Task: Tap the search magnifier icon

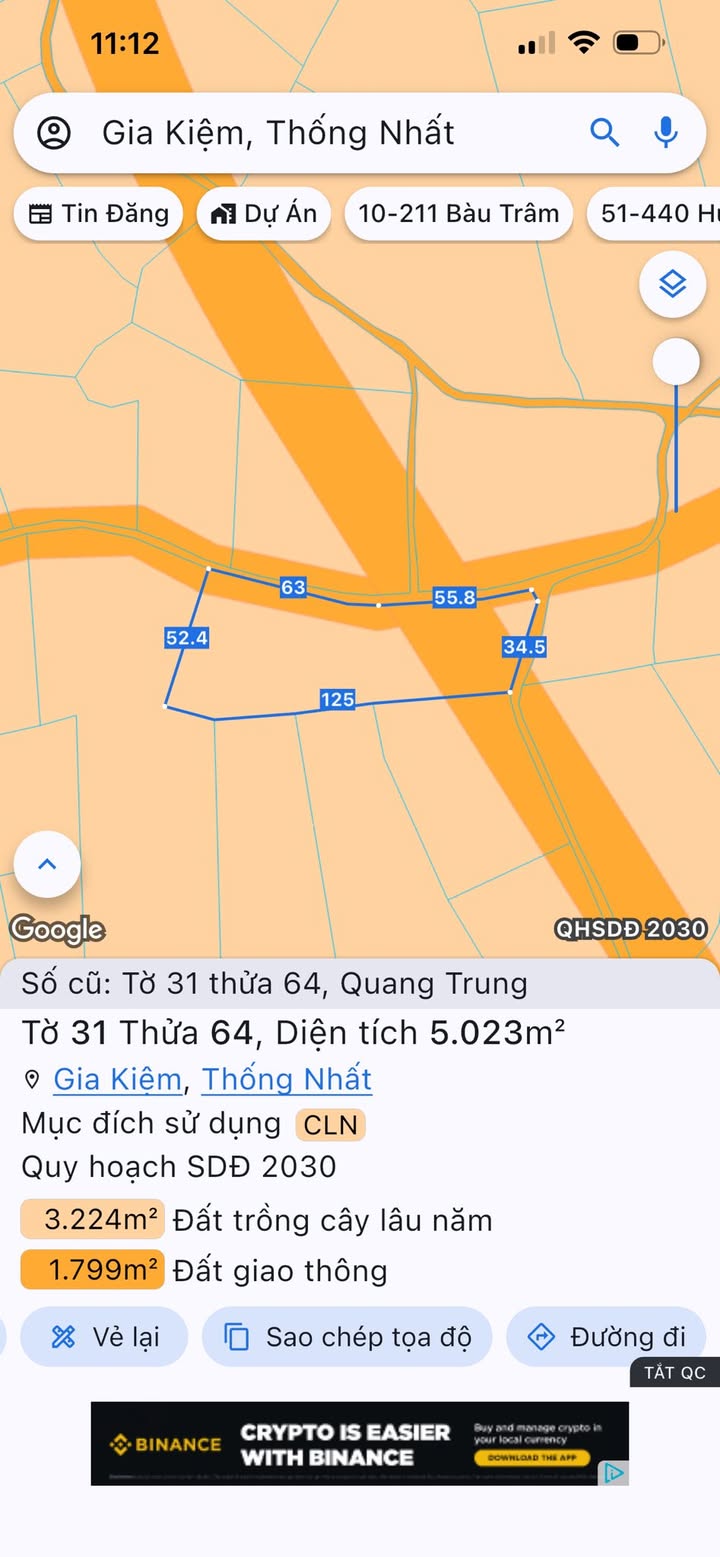Action: click(x=605, y=132)
